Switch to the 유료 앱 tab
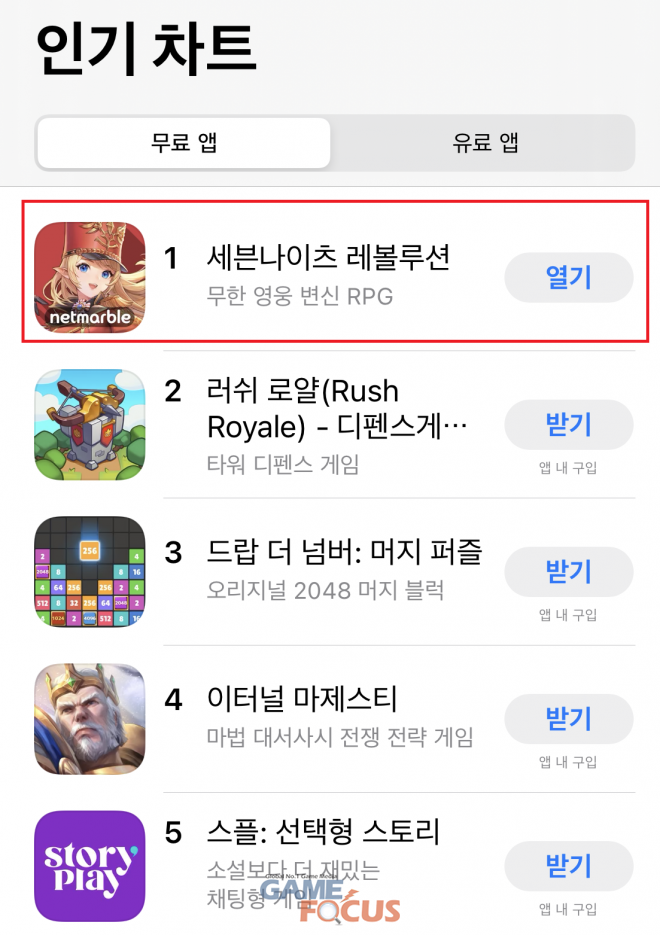Viewport: 660px width, 935px height. pos(485,143)
